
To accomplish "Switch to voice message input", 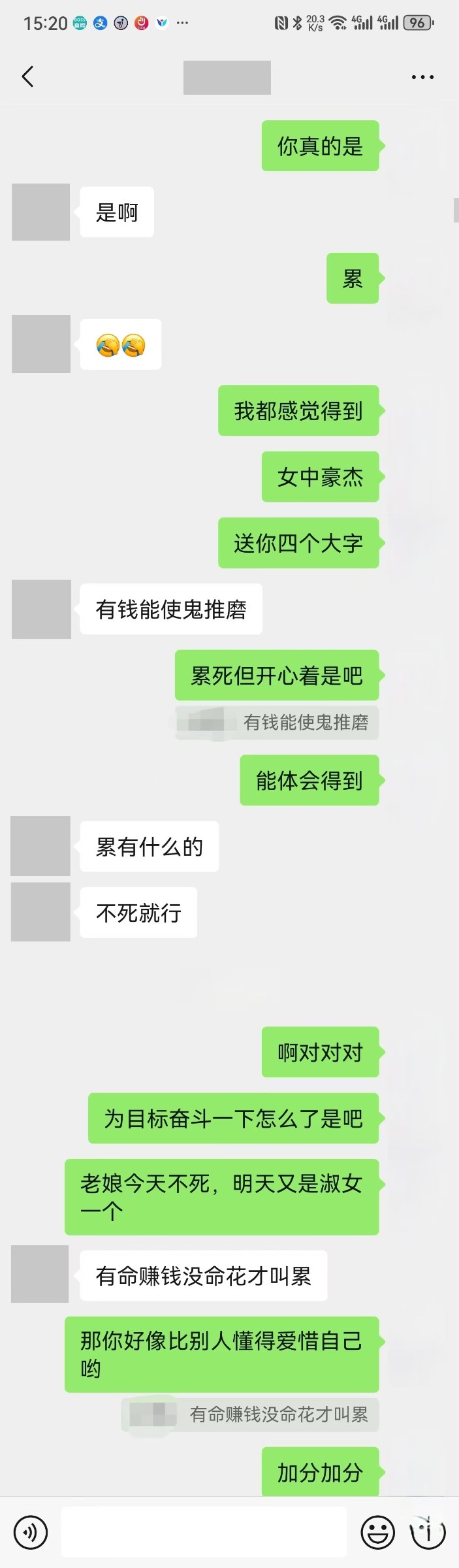I will coord(30,1532).
